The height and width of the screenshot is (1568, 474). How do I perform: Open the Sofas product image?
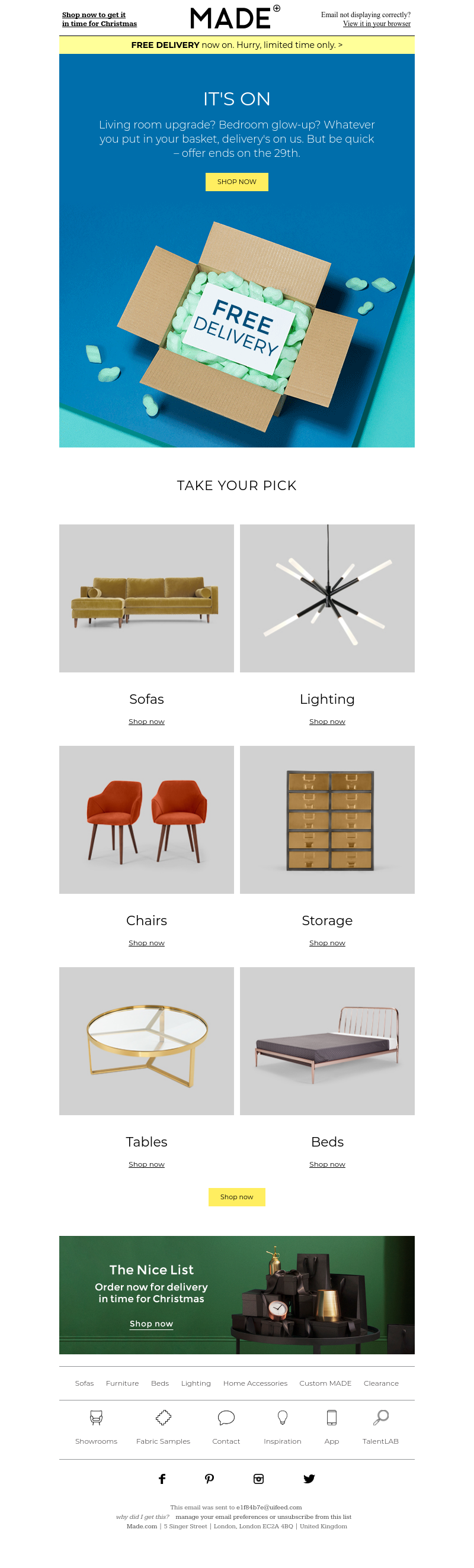tap(146, 598)
